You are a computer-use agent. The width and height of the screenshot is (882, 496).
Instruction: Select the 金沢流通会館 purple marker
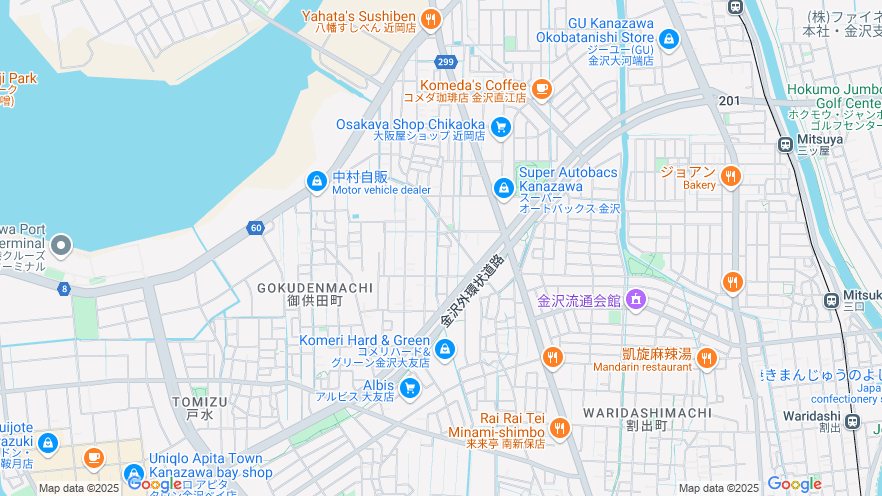coord(636,299)
